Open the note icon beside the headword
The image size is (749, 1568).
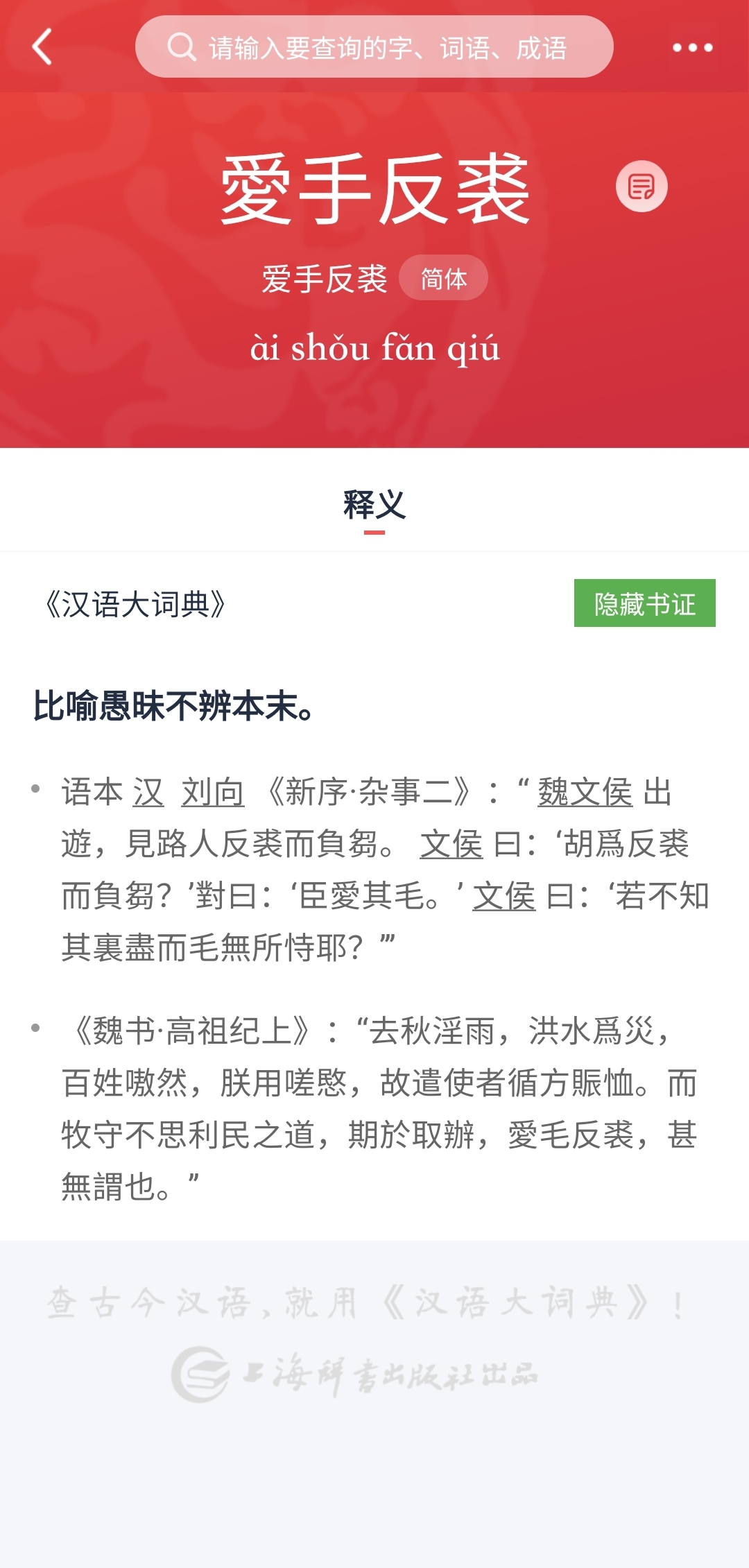(x=642, y=186)
